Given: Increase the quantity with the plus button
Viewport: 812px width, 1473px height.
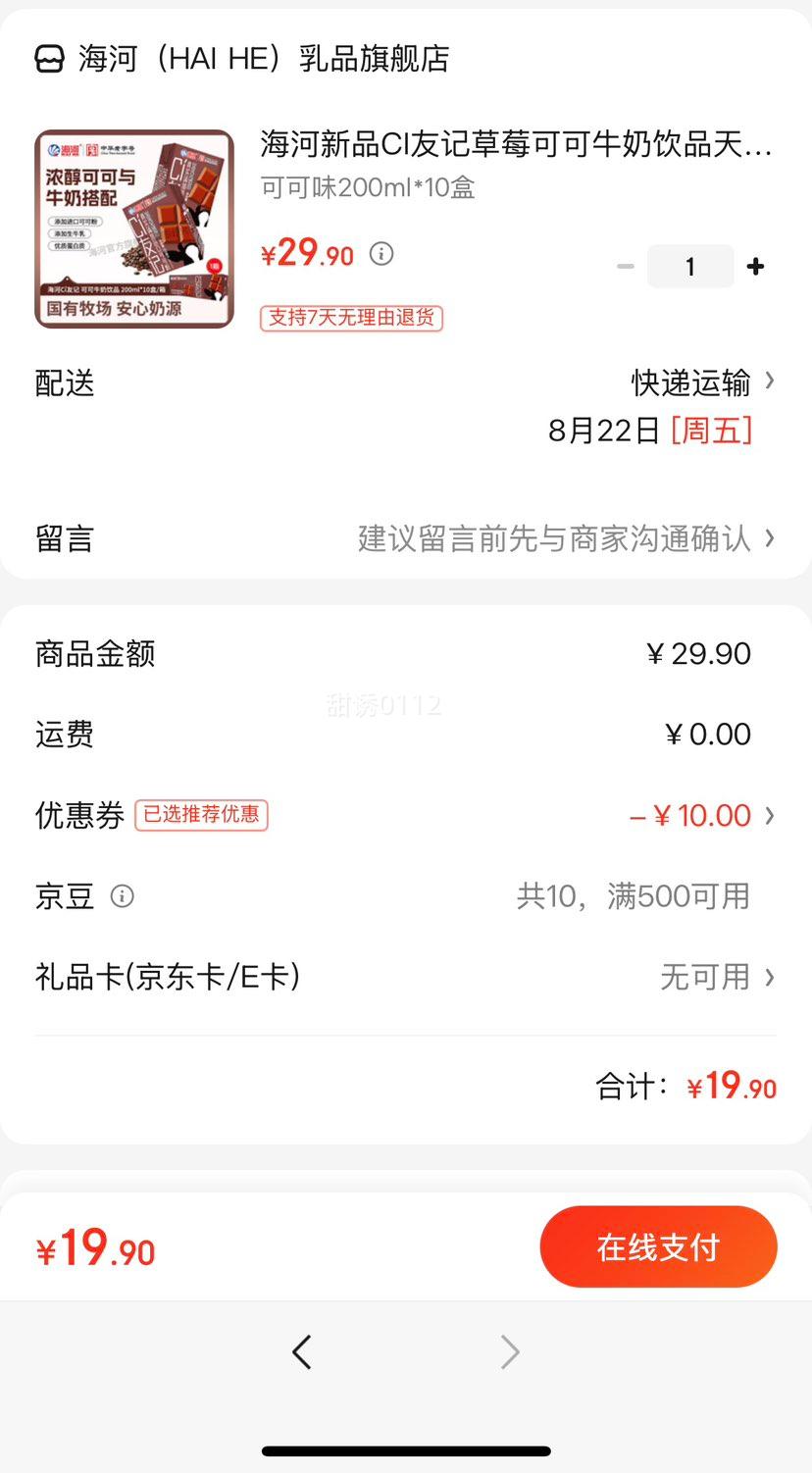Looking at the screenshot, I should 755,267.
